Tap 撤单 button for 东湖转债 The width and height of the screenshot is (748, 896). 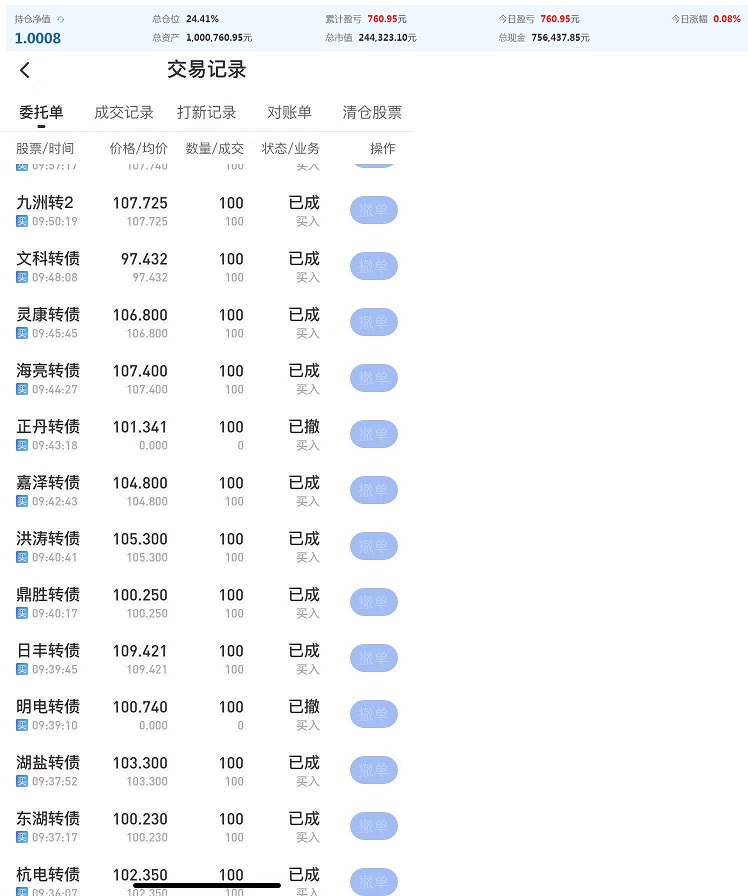click(x=374, y=827)
